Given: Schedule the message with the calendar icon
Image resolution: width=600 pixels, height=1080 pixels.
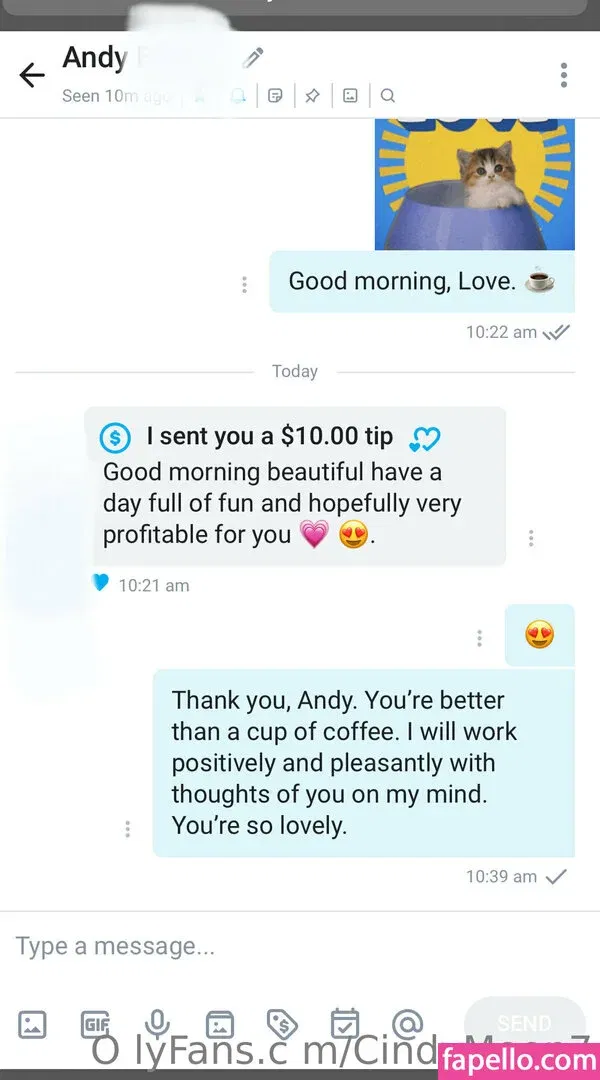Looking at the screenshot, I should tap(345, 1024).
